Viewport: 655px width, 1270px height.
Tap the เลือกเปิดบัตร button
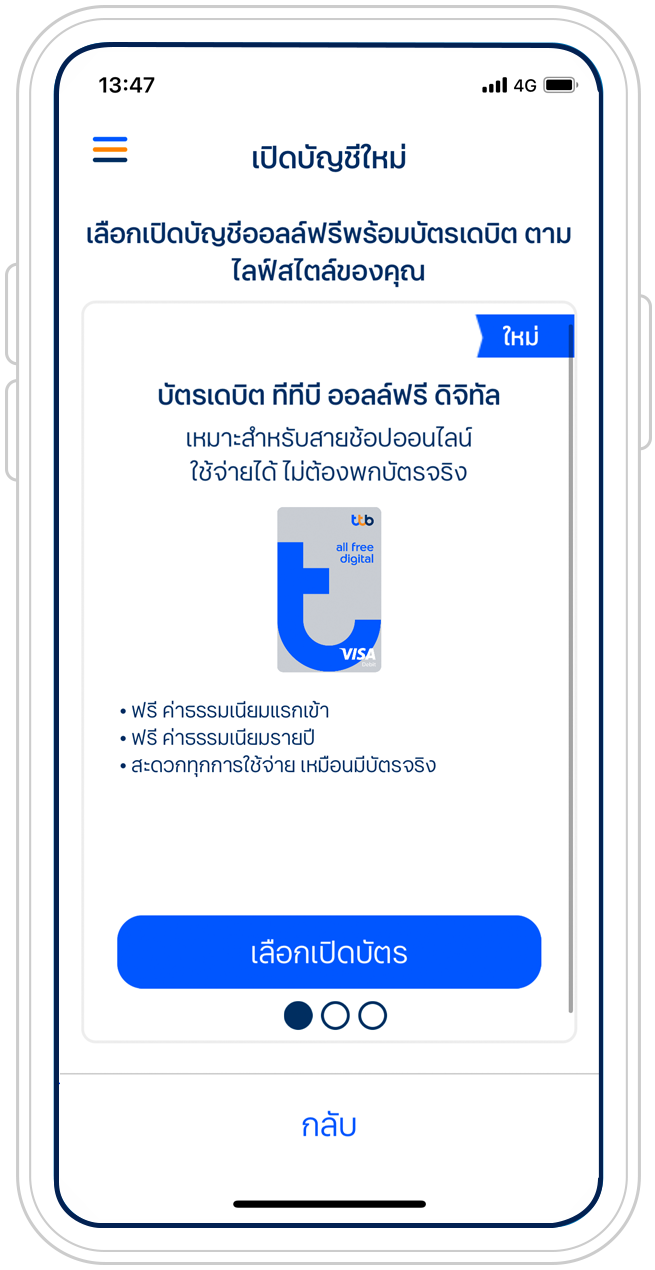pyautogui.click(x=329, y=952)
